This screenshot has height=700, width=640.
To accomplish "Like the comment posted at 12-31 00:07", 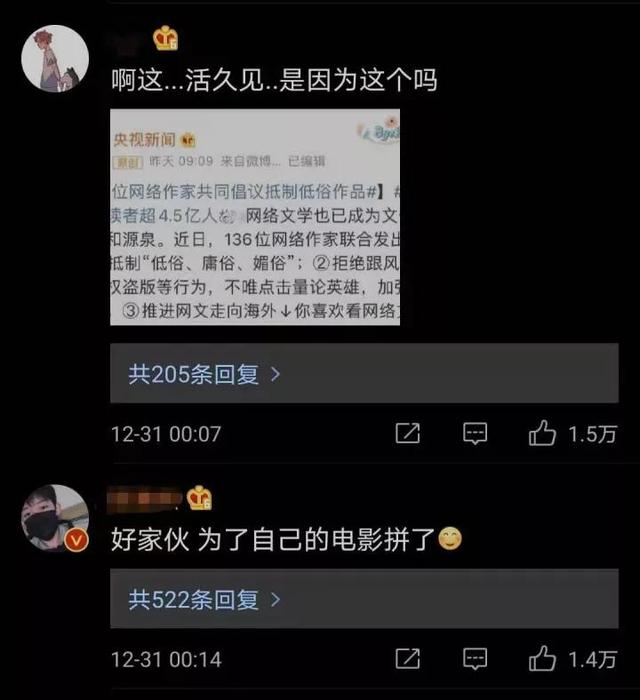I will point(543,434).
